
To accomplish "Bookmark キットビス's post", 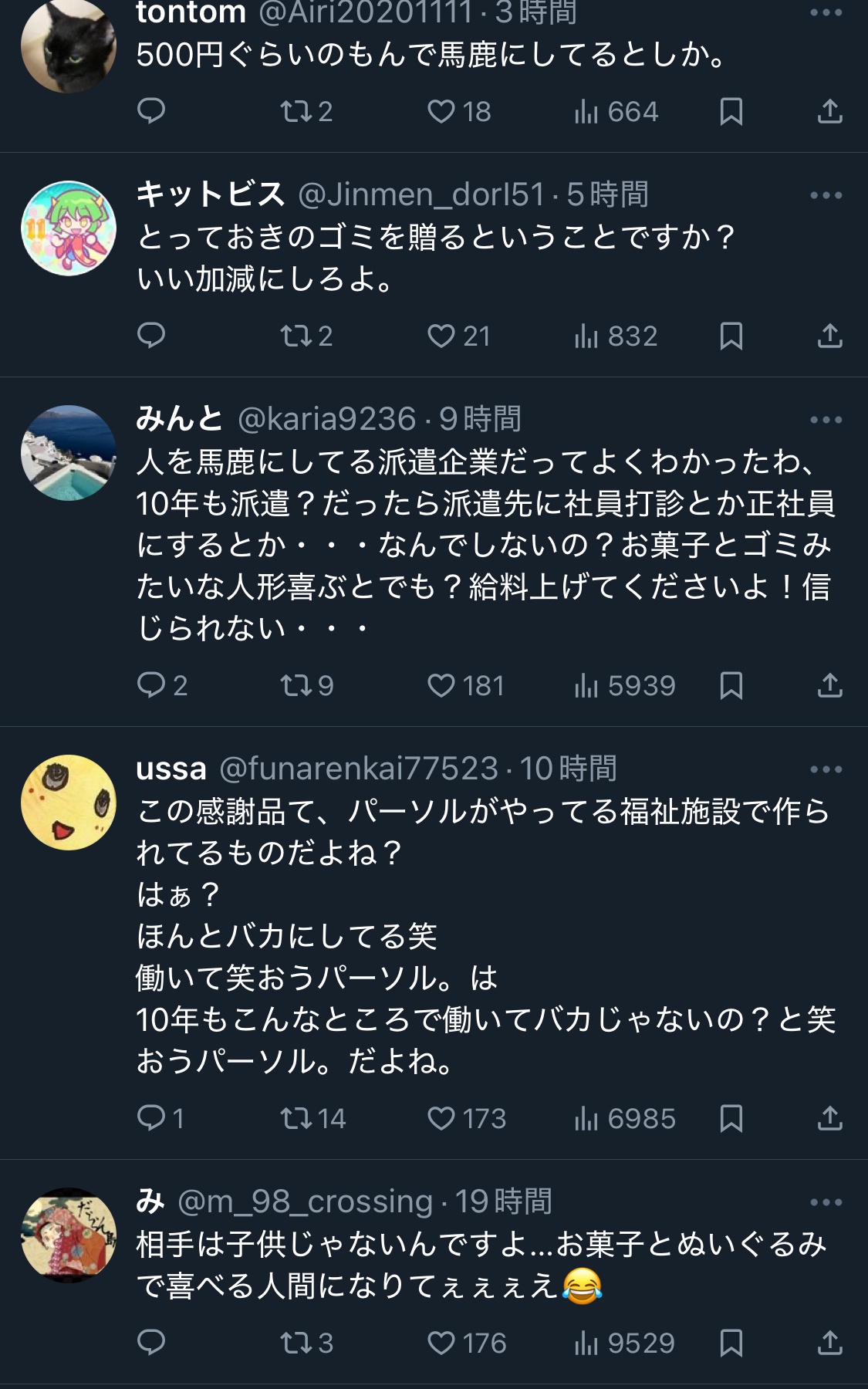I will (731, 336).
